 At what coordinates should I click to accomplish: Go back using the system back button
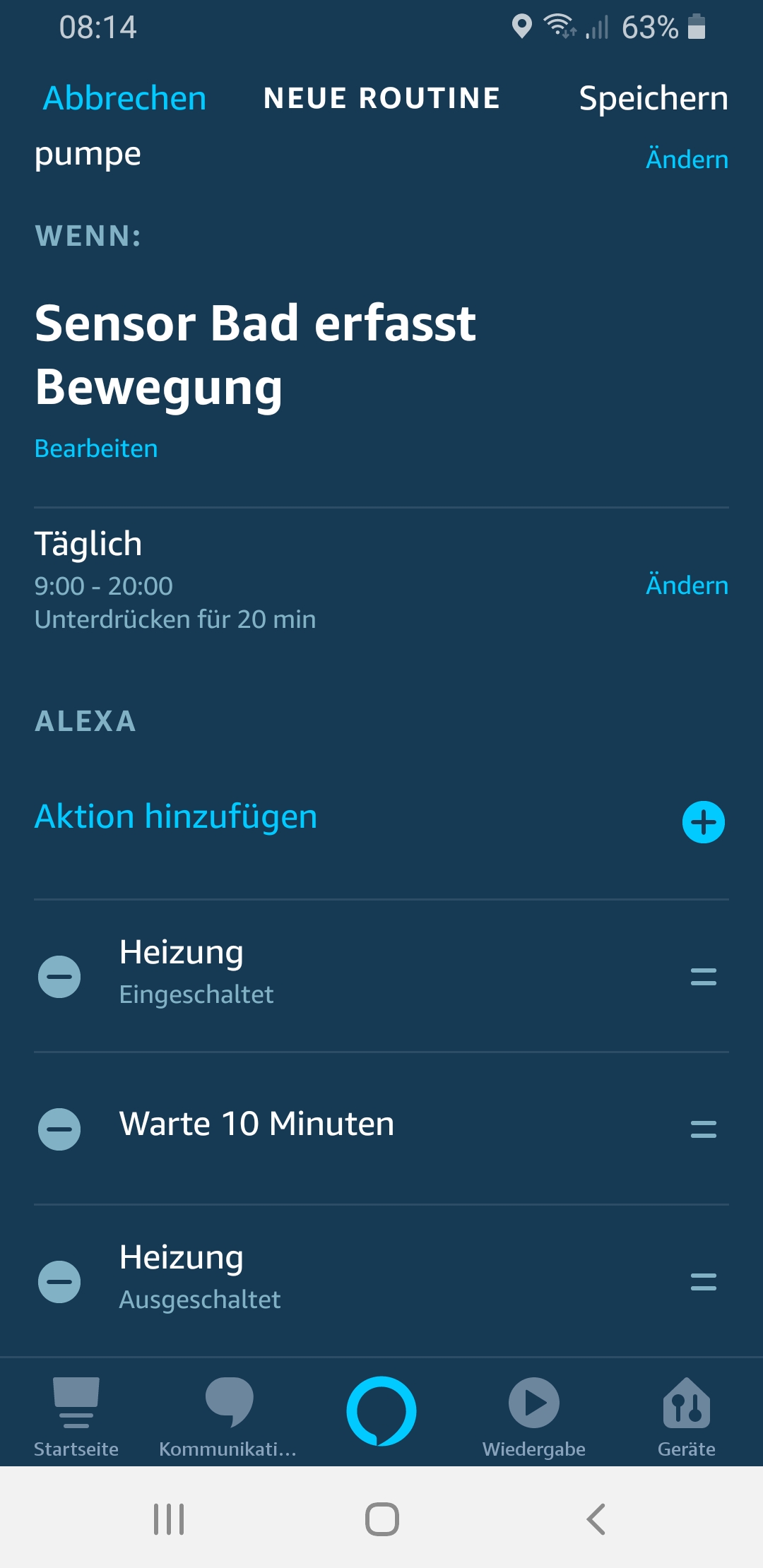[596, 1519]
